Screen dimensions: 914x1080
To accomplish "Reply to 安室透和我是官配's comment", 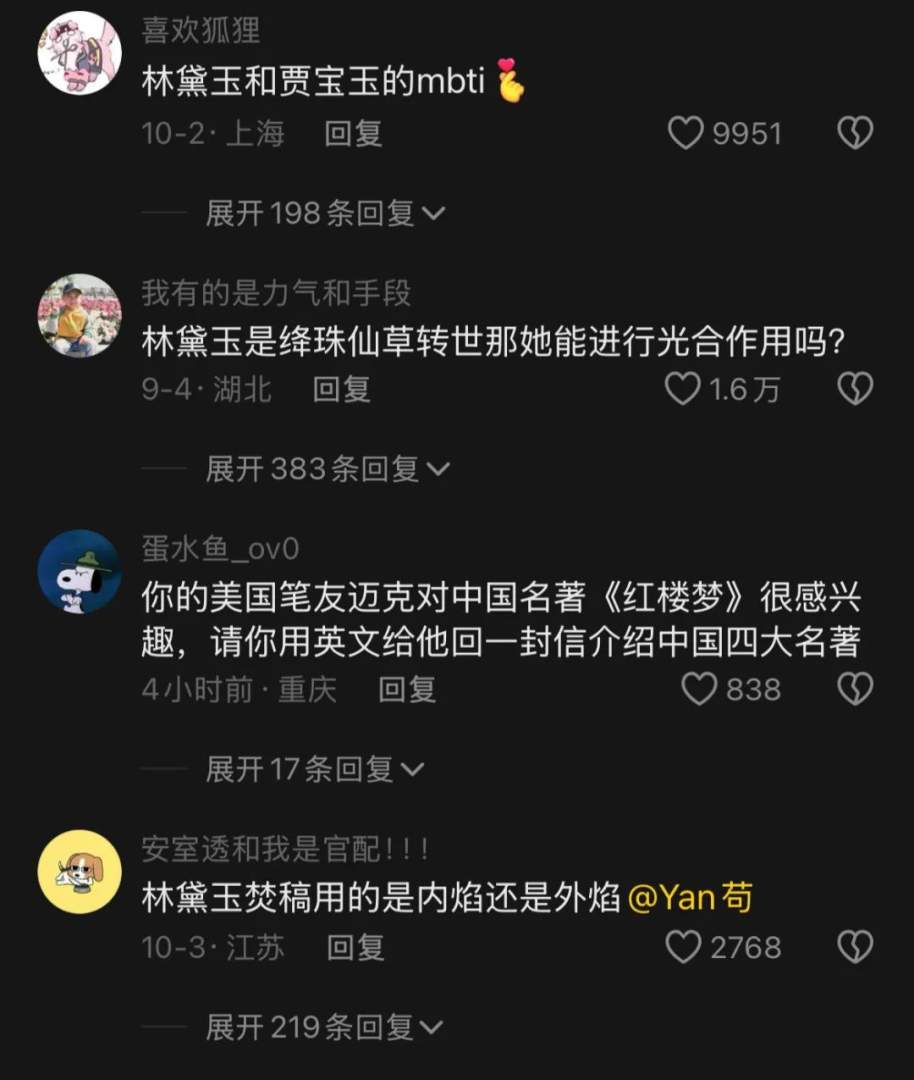I will [355, 947].
